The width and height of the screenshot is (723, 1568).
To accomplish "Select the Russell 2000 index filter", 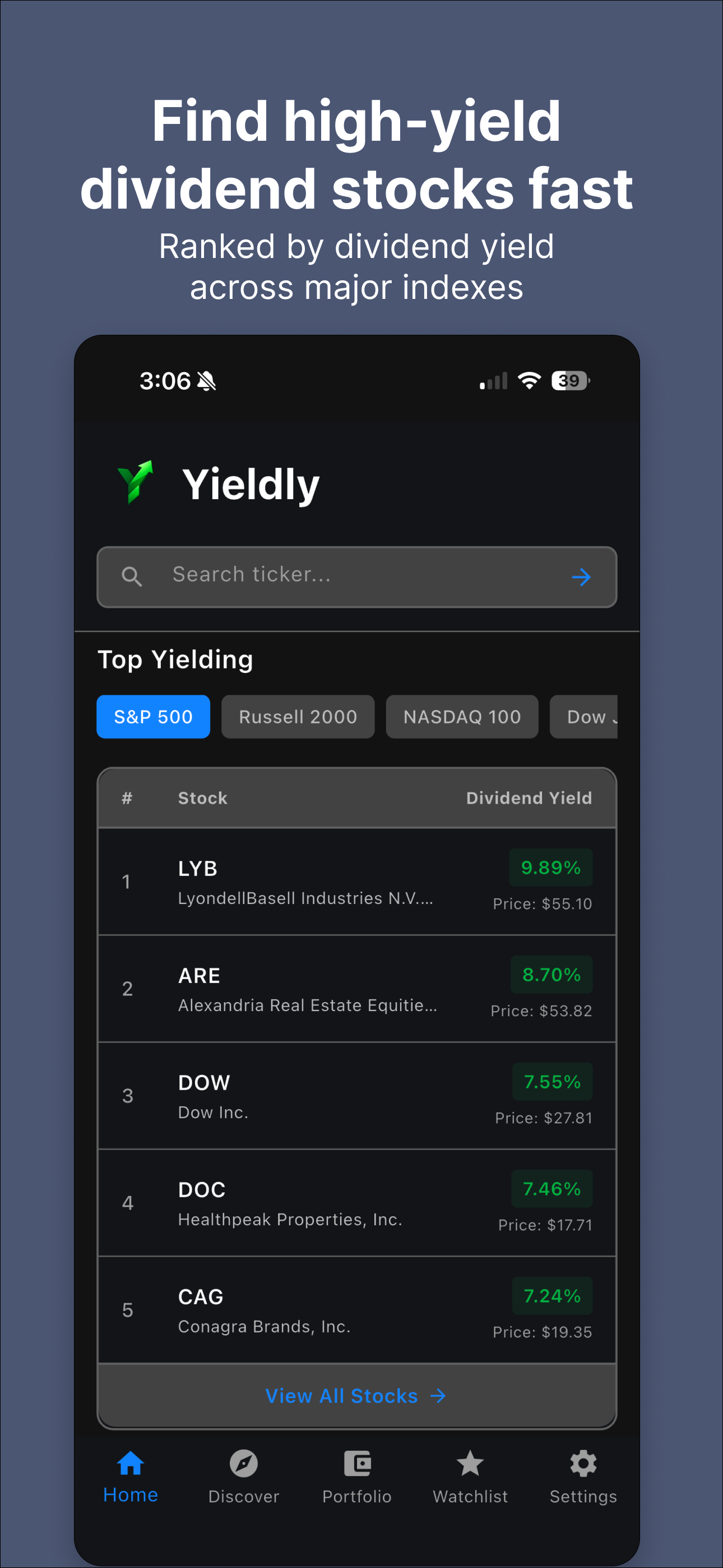I will [298, 717].
